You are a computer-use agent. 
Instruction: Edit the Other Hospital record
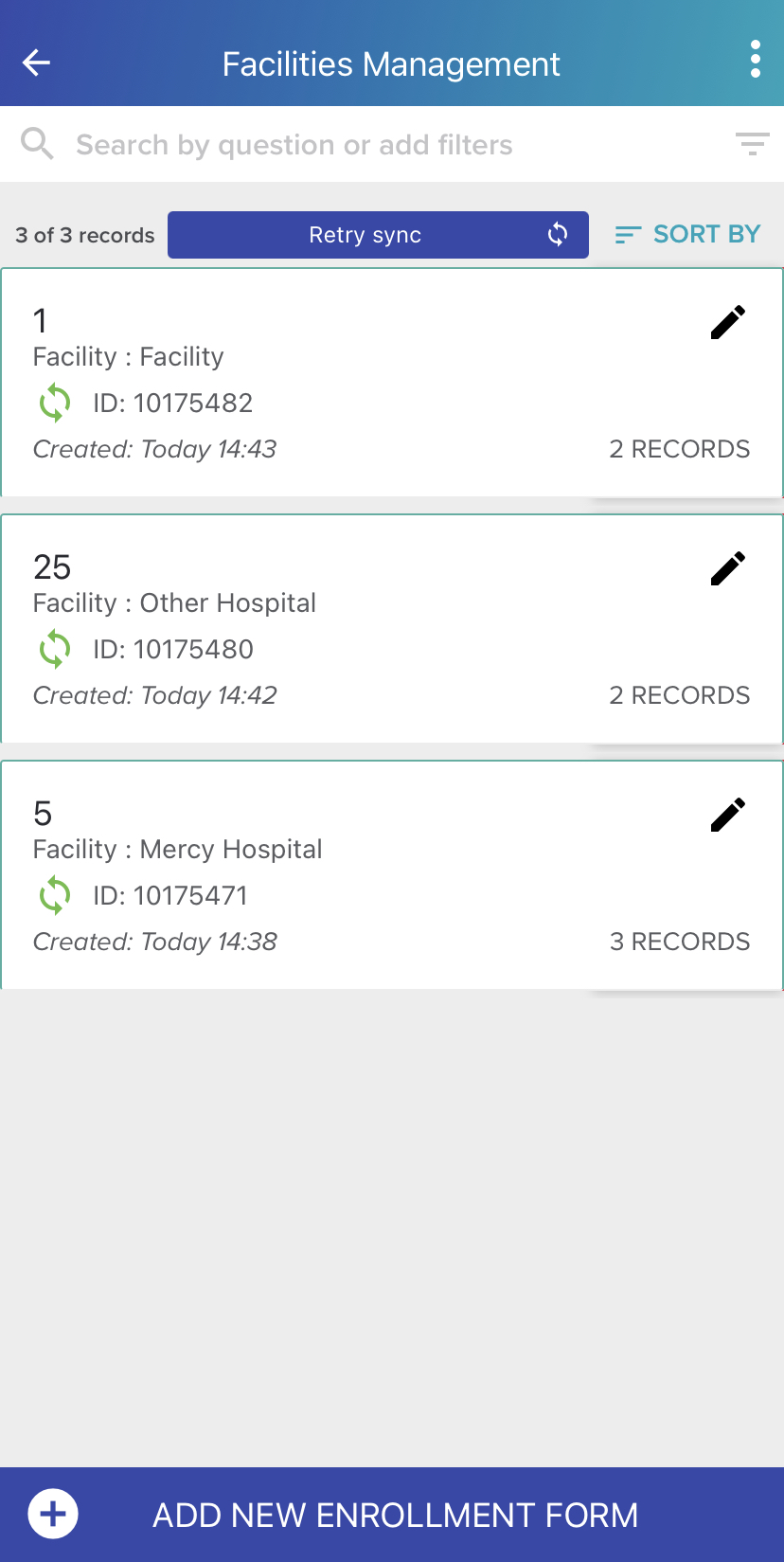[x=727, y=569]
